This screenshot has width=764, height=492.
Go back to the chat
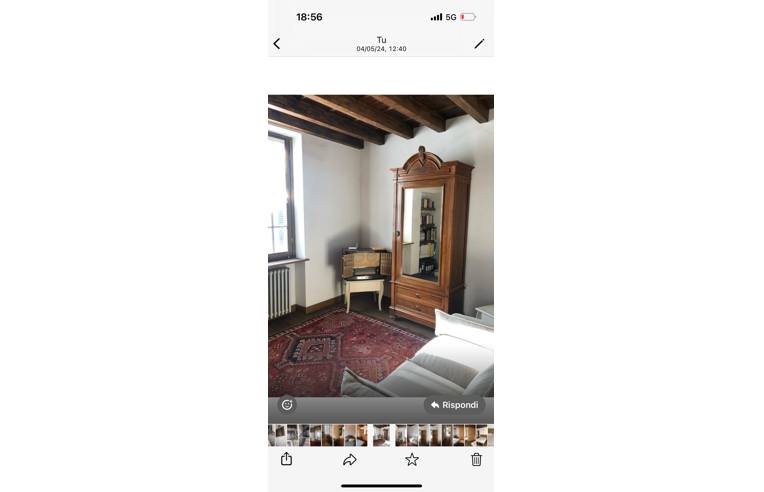277,44
